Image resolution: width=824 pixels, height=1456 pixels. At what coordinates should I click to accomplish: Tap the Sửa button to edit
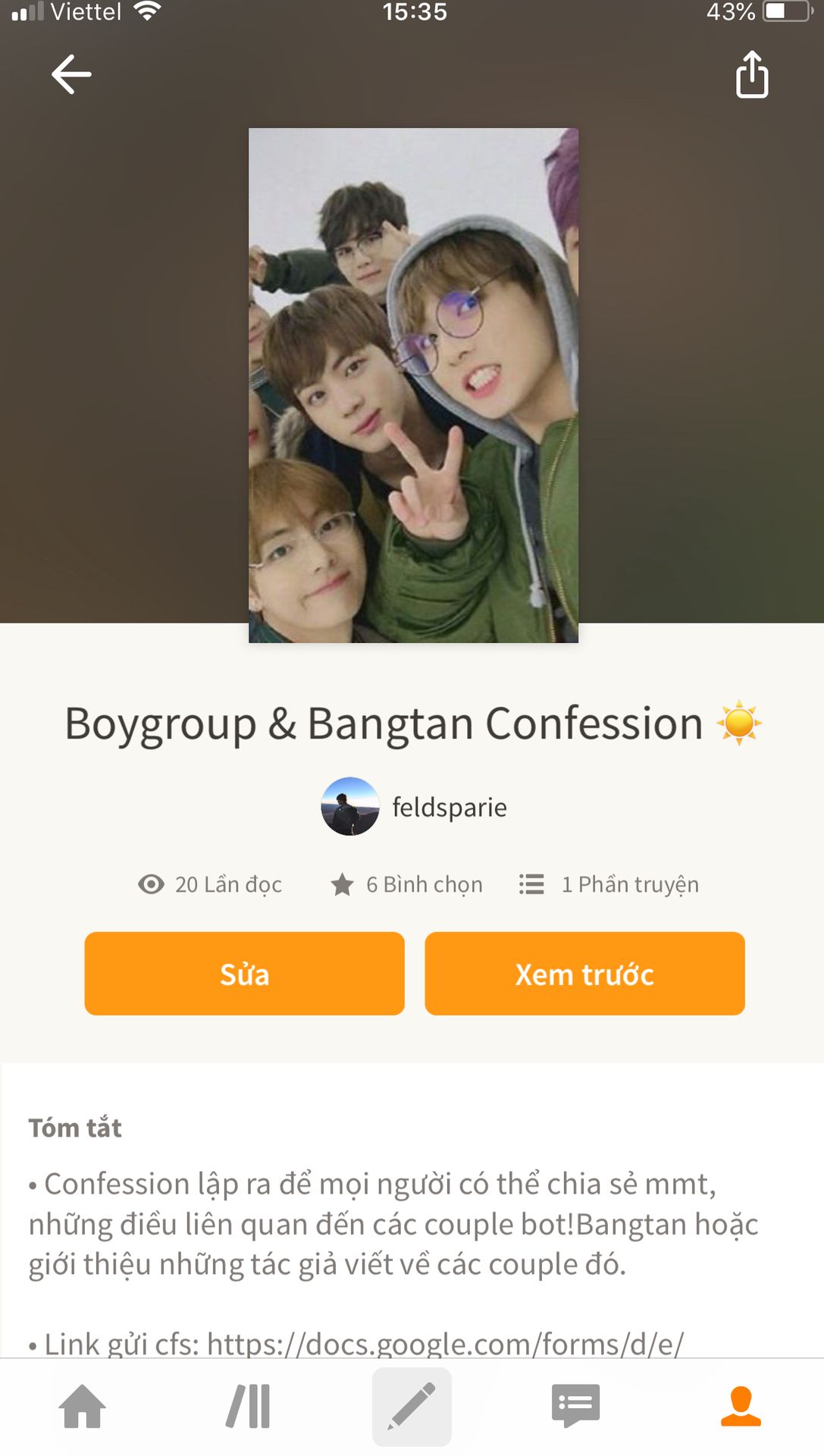[x=244, y=974]
